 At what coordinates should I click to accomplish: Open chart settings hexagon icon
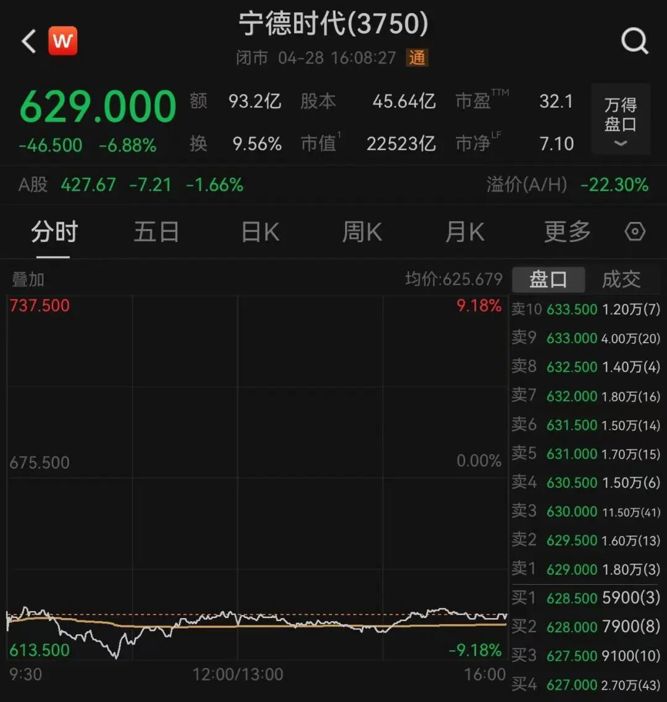(635, 232)
